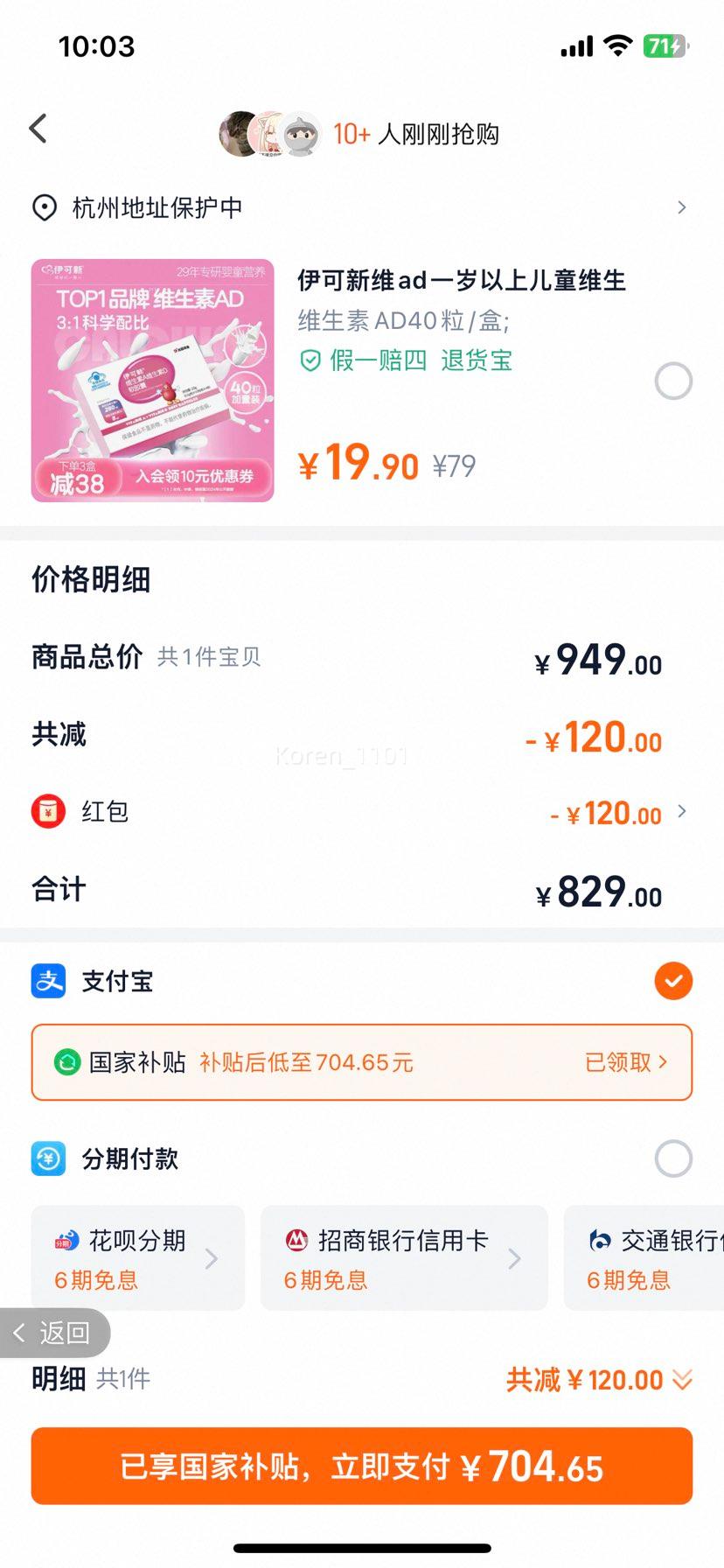Toggle the Alipay orange checkmark selection
724x1568 pixels.
pyautogui.click(x=672, y=981)
